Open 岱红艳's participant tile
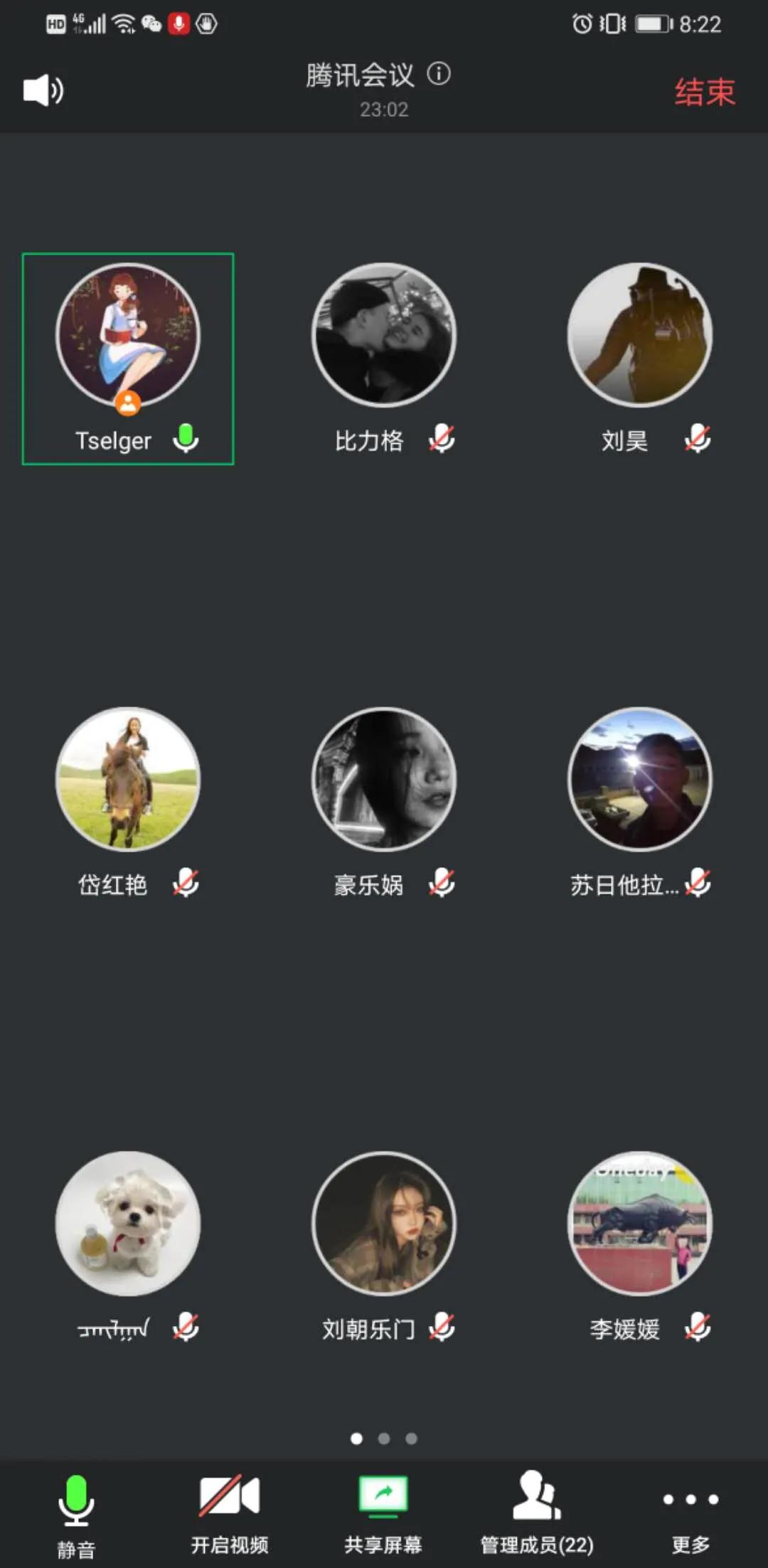The image size is (768, 1568). coord(128,780)
